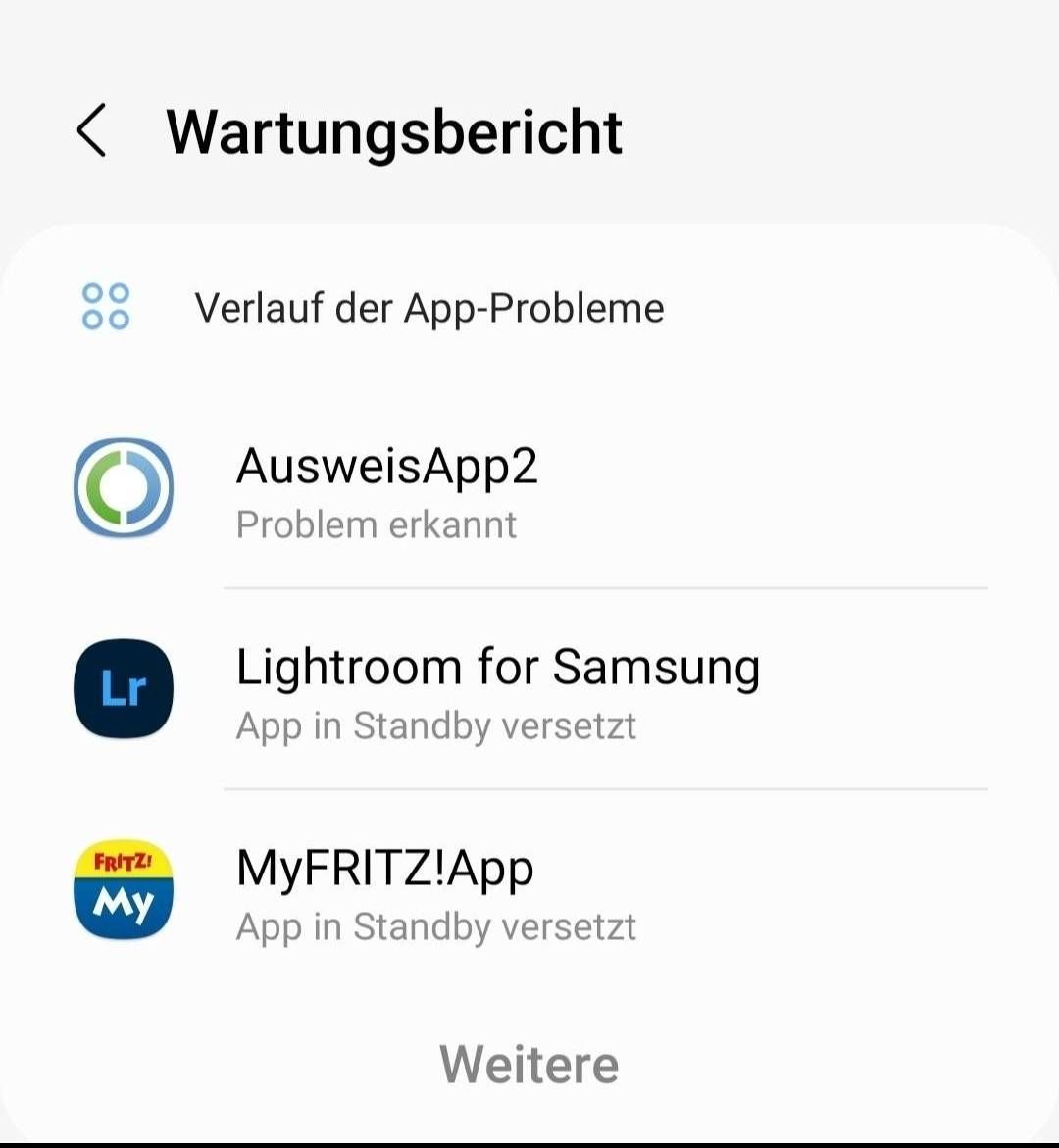The image size is (1059, 1148).
Task: Tap Weitere to show more apps
Action: coord(529,1065)
